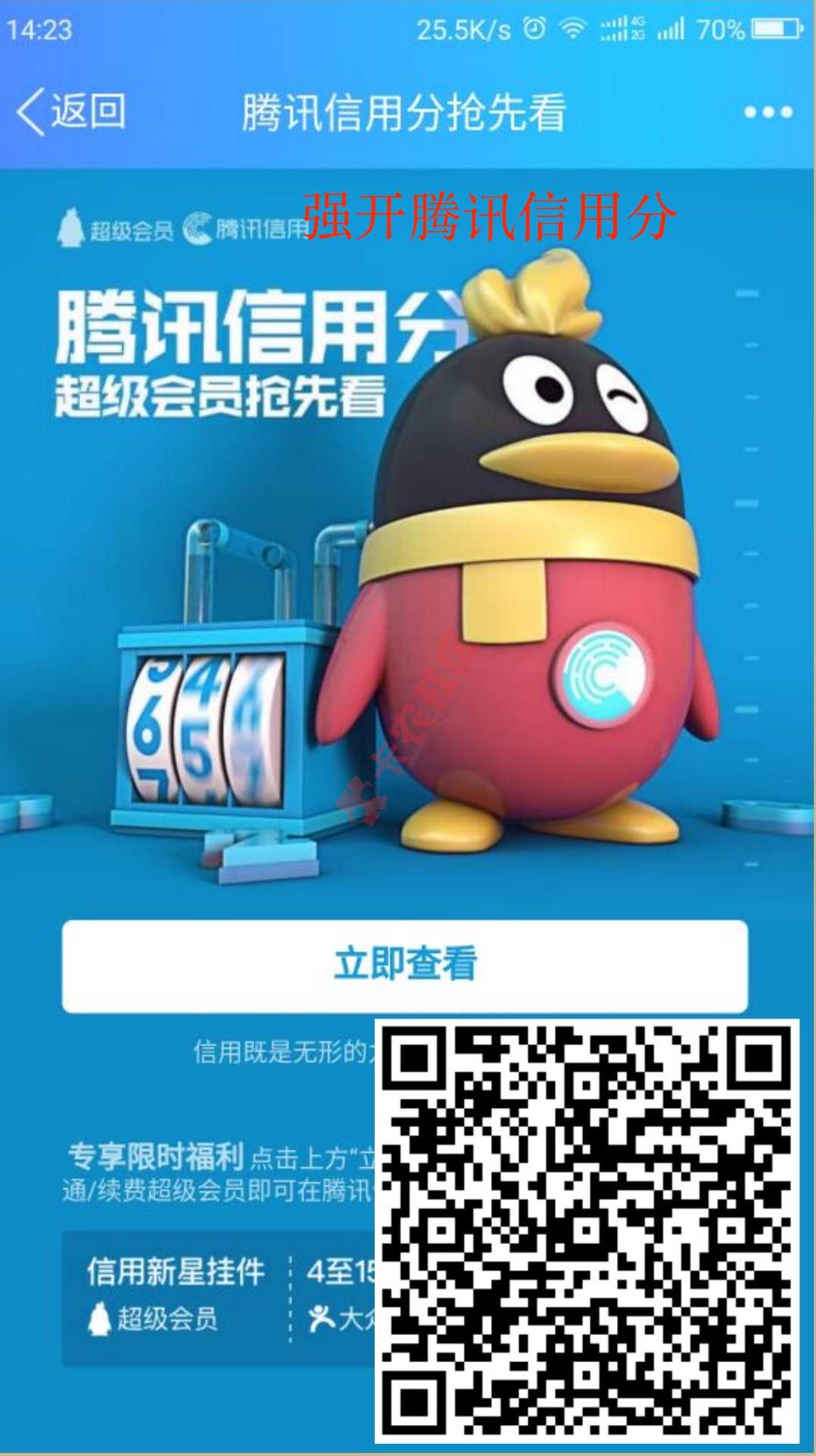Open the three-dot overflow menu

tap(768, 113)
